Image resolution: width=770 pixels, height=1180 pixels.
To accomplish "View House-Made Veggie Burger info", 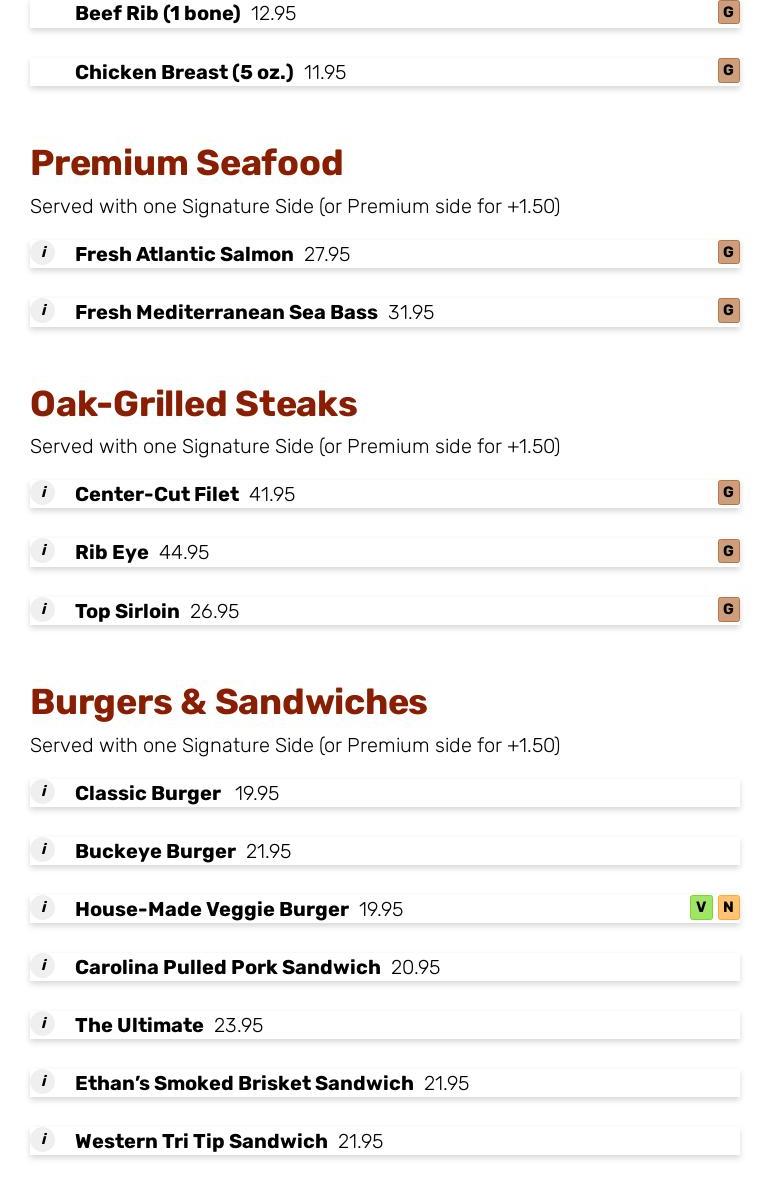I will pyautogui.click(x=44, y=908).
